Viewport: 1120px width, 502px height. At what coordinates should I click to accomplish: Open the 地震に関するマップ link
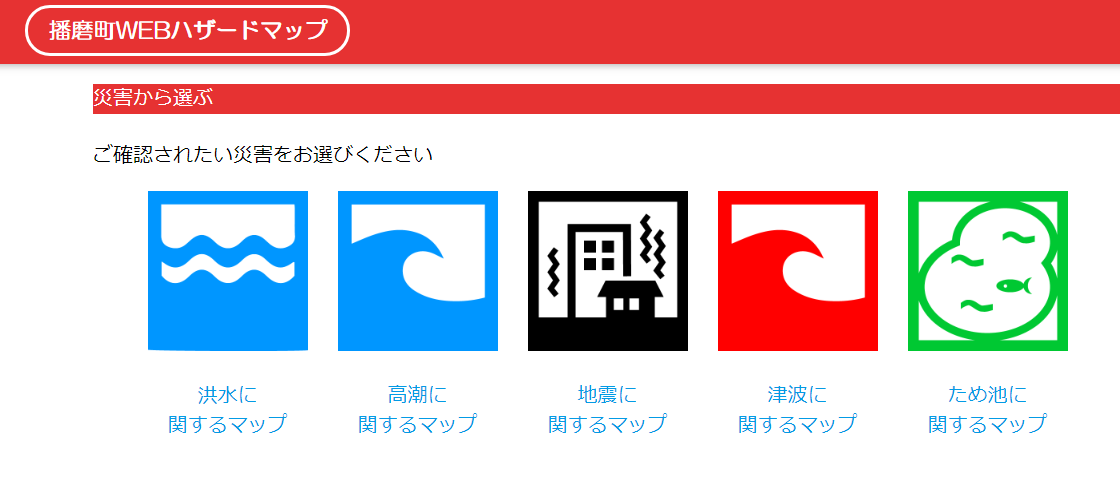(x=607, y=409)
